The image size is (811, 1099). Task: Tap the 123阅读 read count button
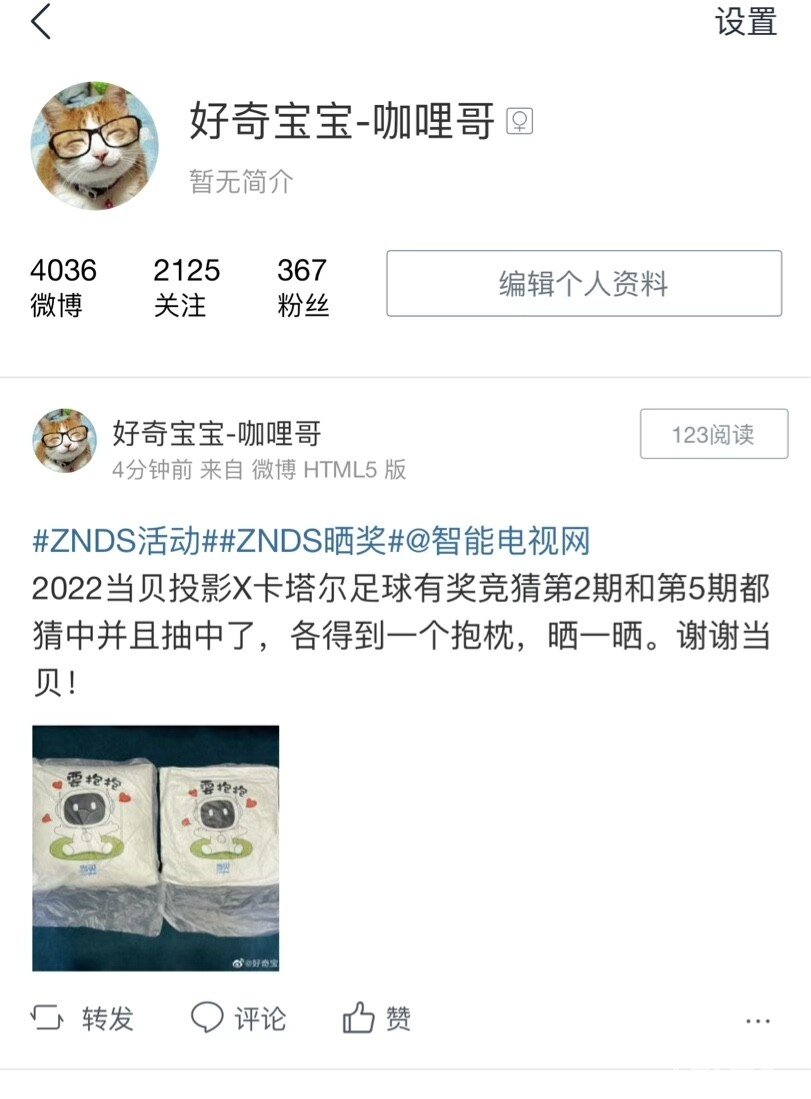point(713,435)
